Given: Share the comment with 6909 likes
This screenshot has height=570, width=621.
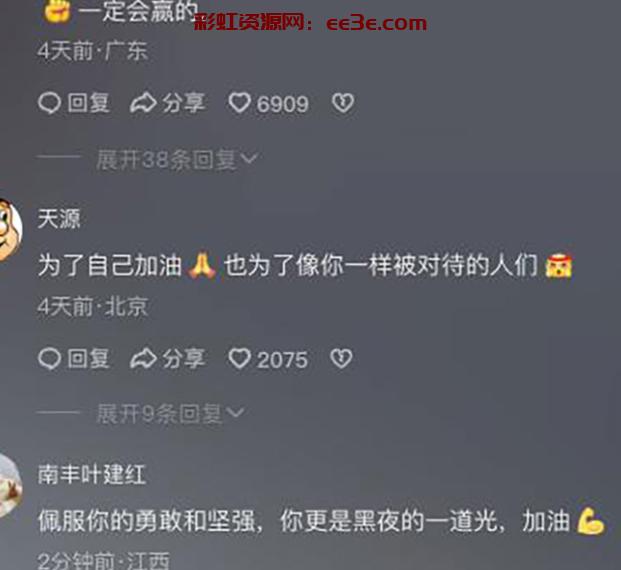Looking at the screenshot, I should 168,103.
